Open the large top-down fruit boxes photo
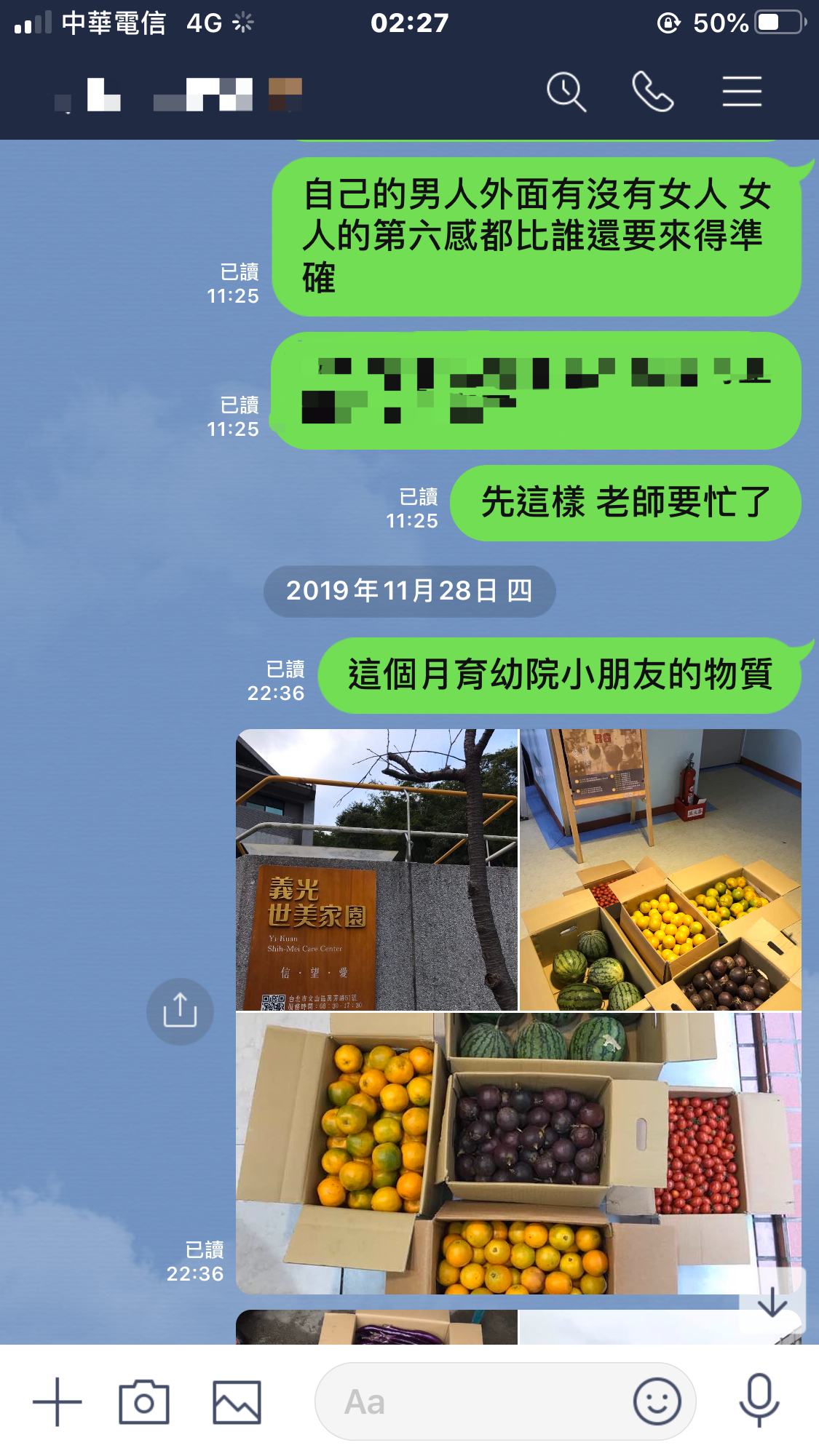The image size is (819, 1456). click(518, 1153)
